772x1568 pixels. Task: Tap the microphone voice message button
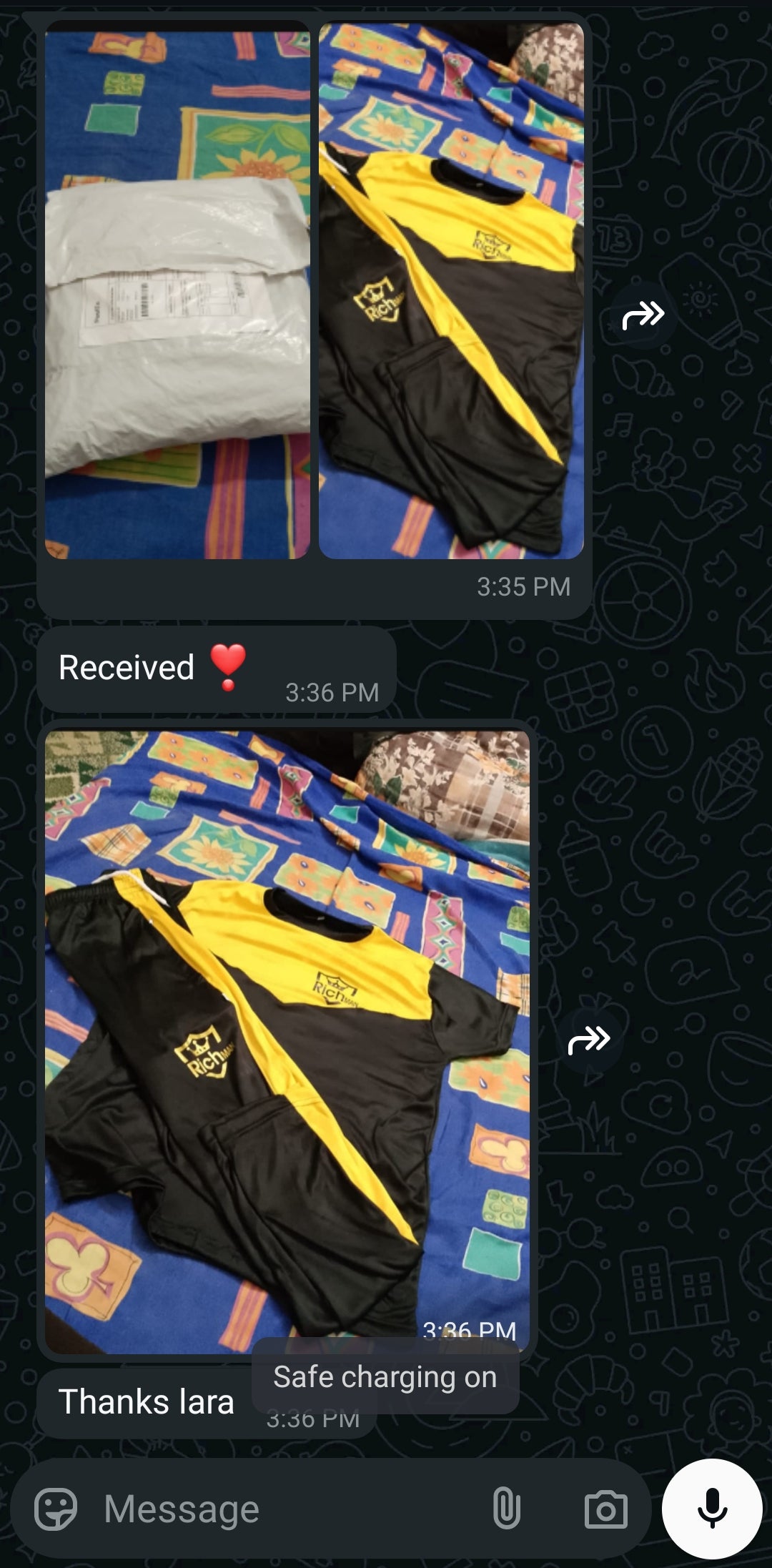click(x=711, y=1509)
